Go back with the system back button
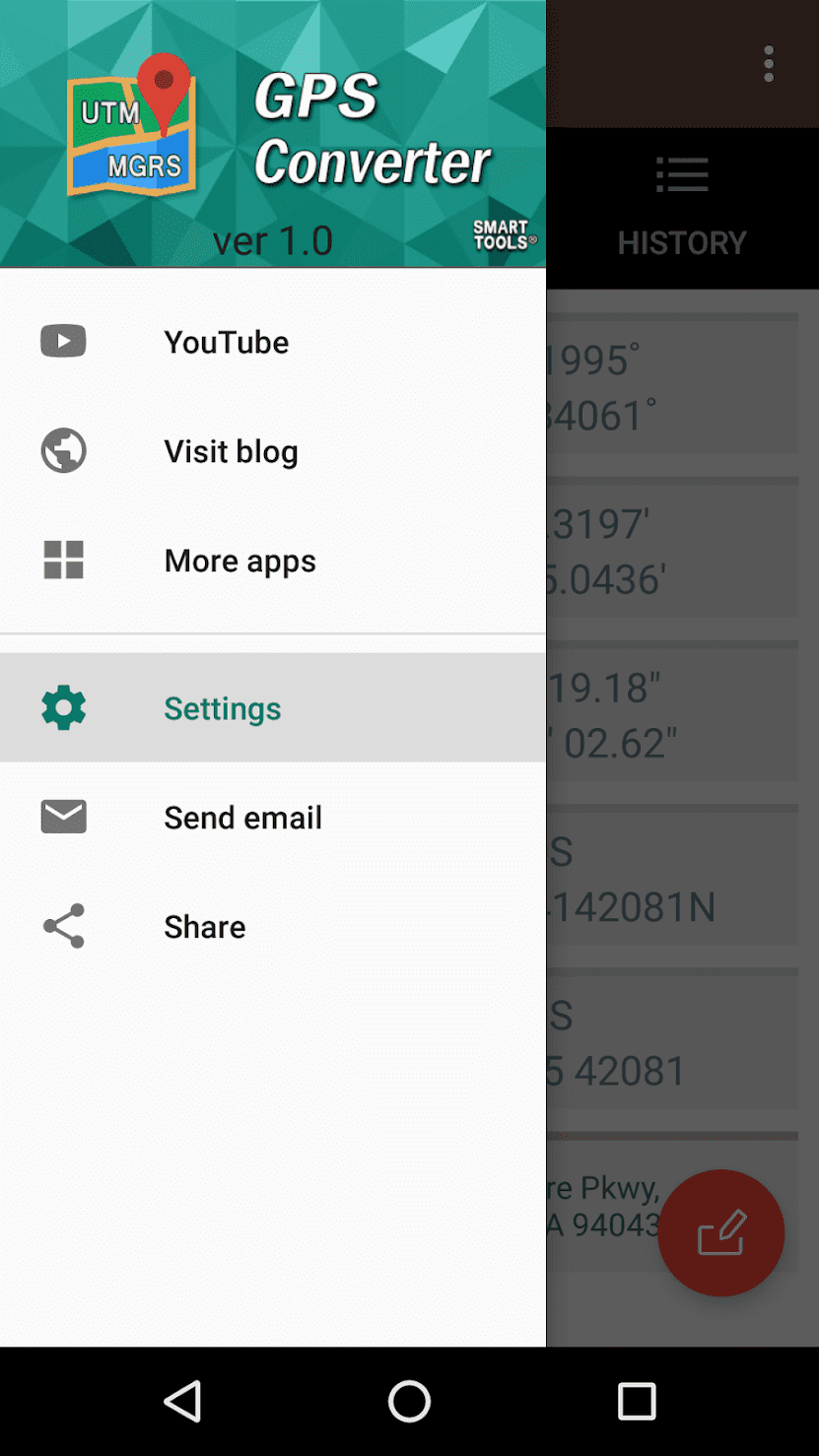The image size is (819, 1456). (x=183, y=1401)
